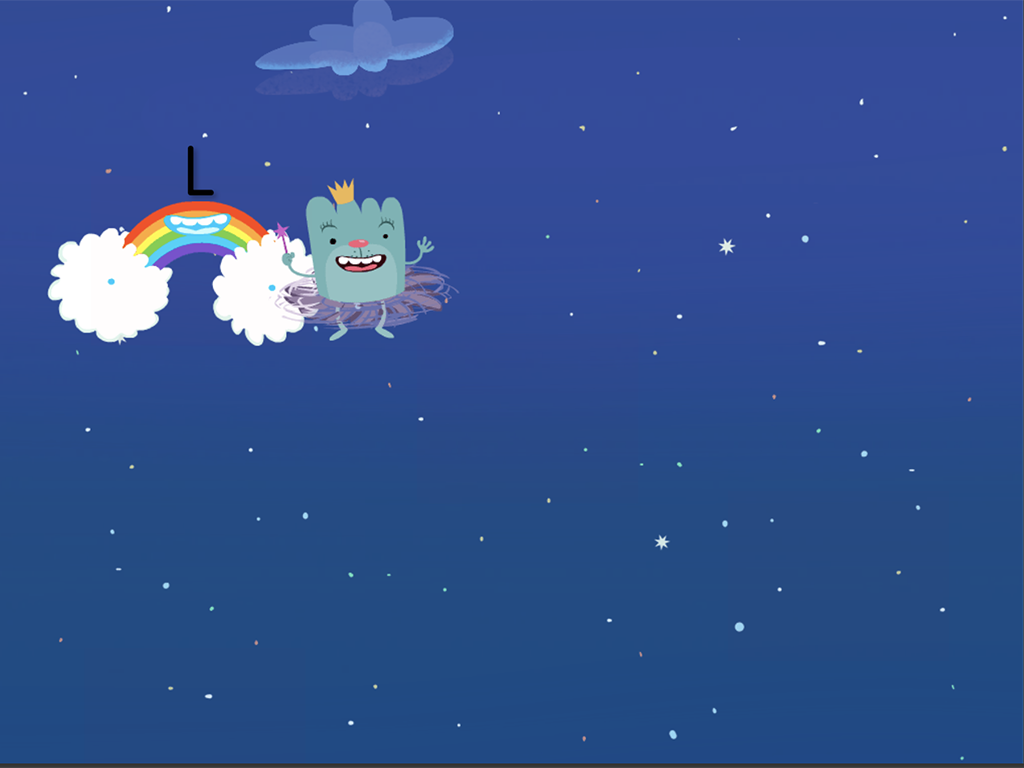Image resolution: width=1024 pixels, height=768 pixels.
Task: Tap the rainbow monster under letter L
Action: coord(197,232)
